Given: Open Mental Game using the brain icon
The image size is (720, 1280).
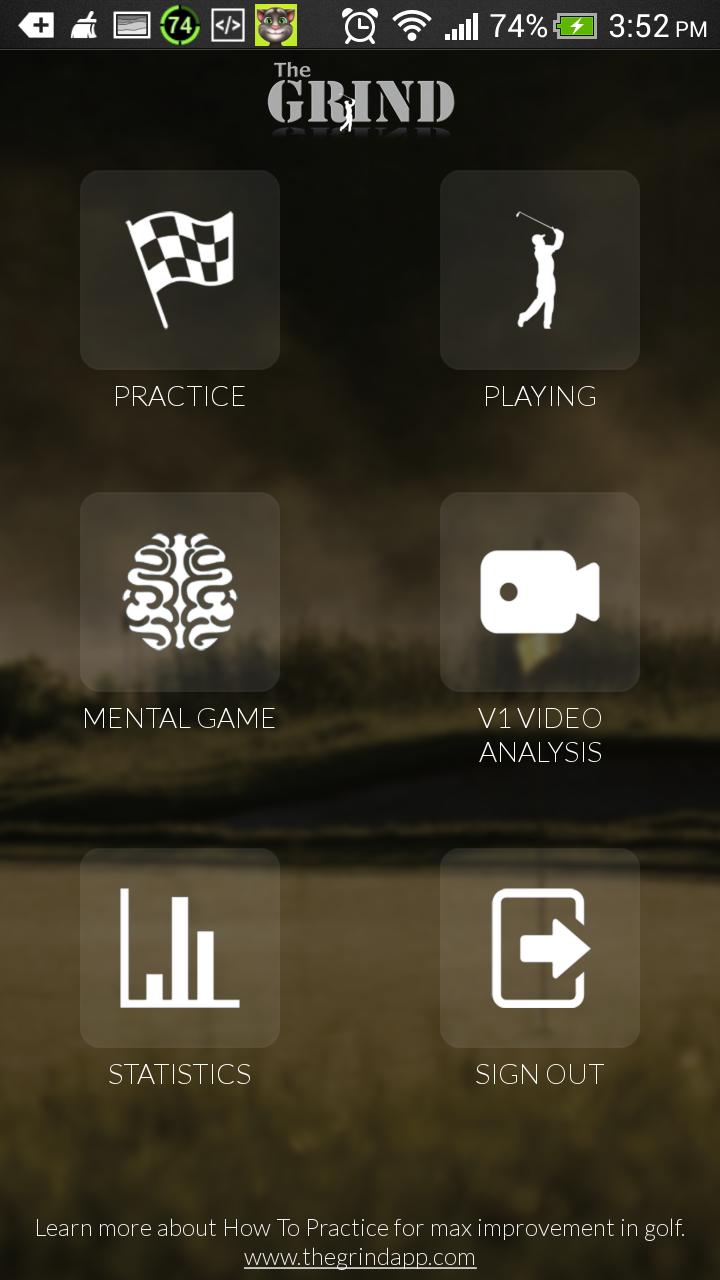Looking at the screenshot, I should point(180,592).
